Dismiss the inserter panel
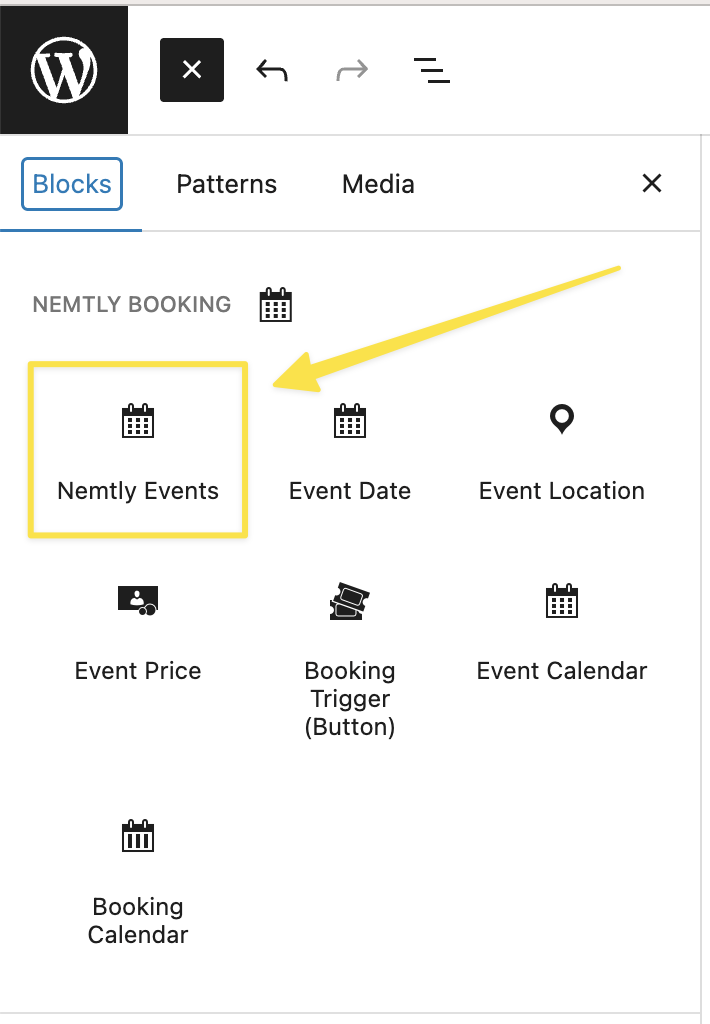Screen dimensions: 710x1024 [652, 183]
